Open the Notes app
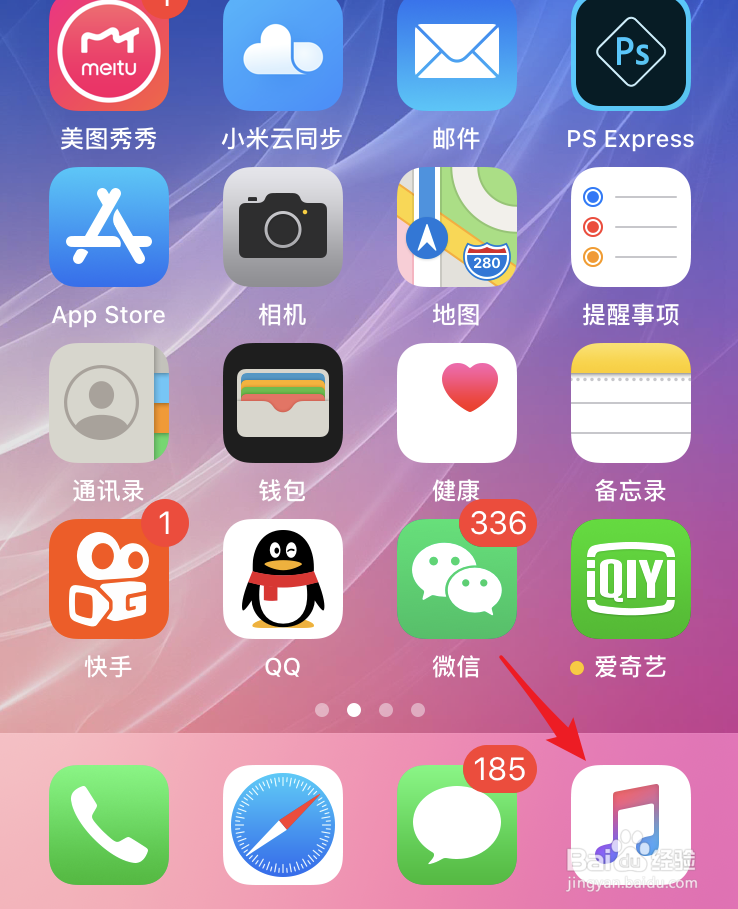 tap(631, 403)
